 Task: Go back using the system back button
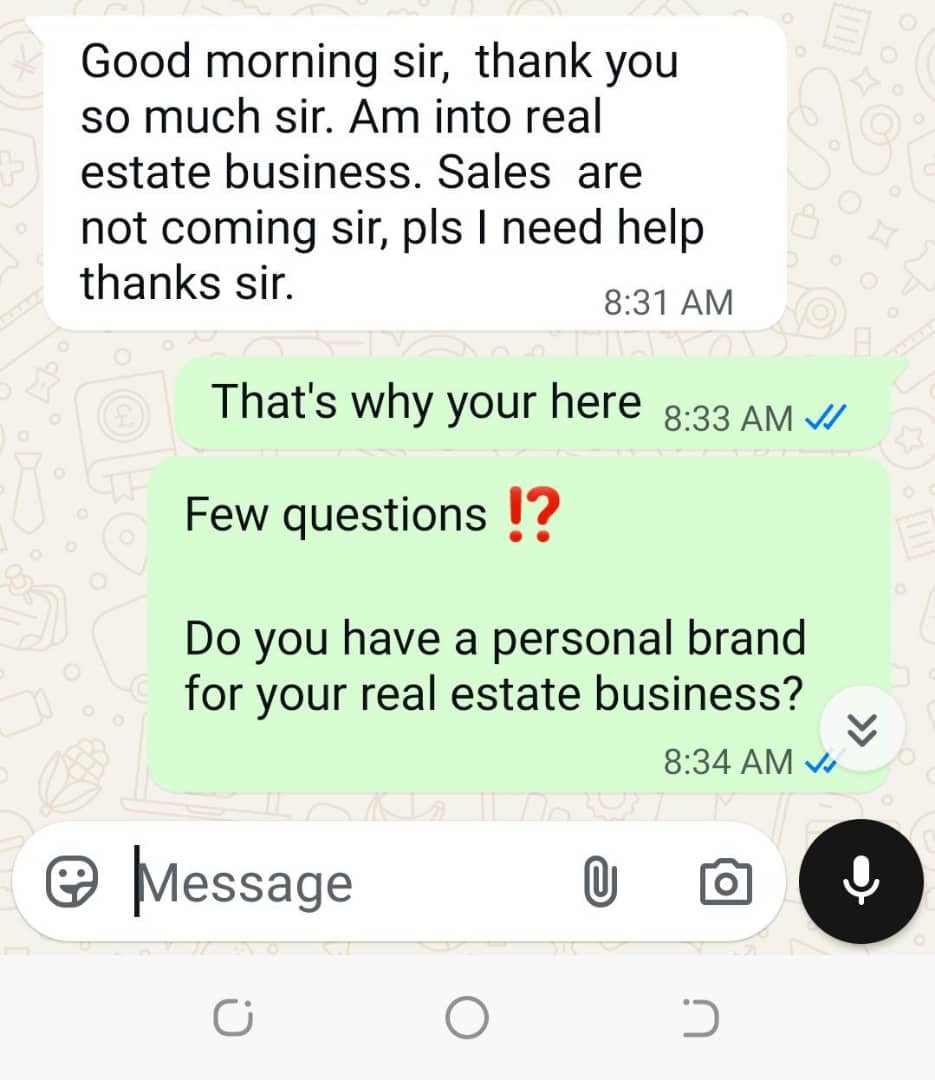click(x=700, y=1019)
